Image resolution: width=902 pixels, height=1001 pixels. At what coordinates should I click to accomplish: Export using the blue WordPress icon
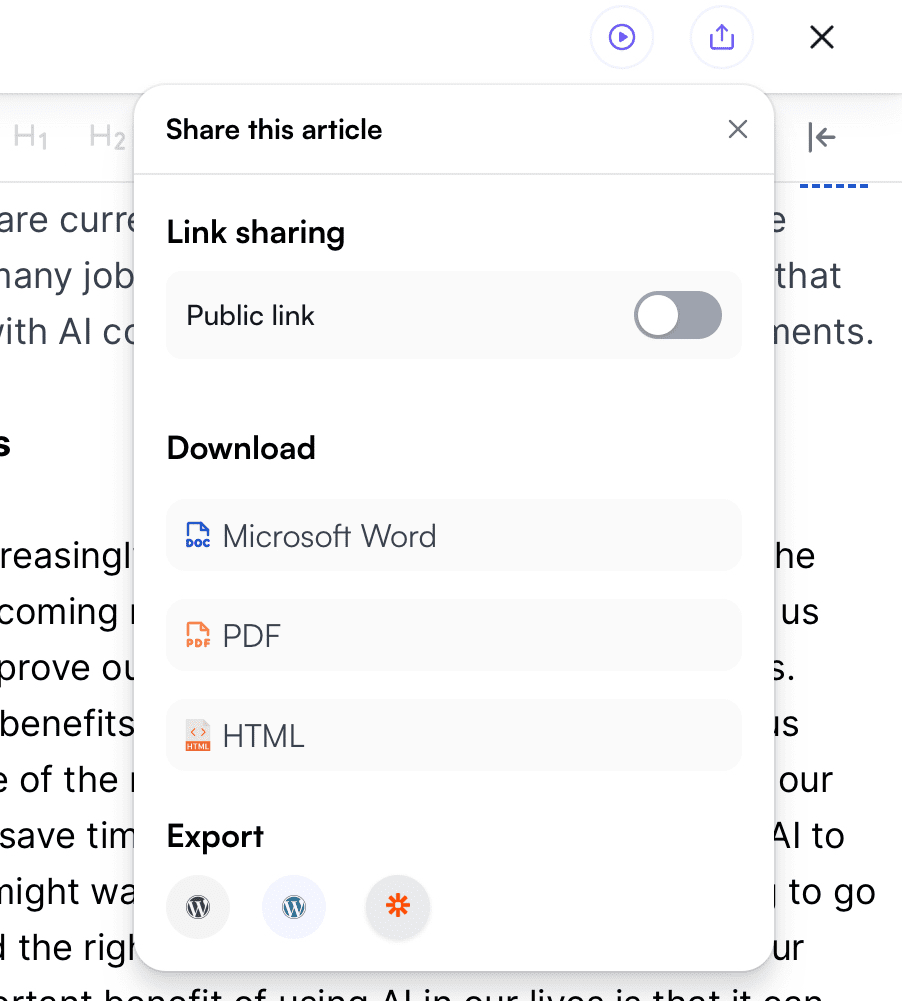(293, 907)
